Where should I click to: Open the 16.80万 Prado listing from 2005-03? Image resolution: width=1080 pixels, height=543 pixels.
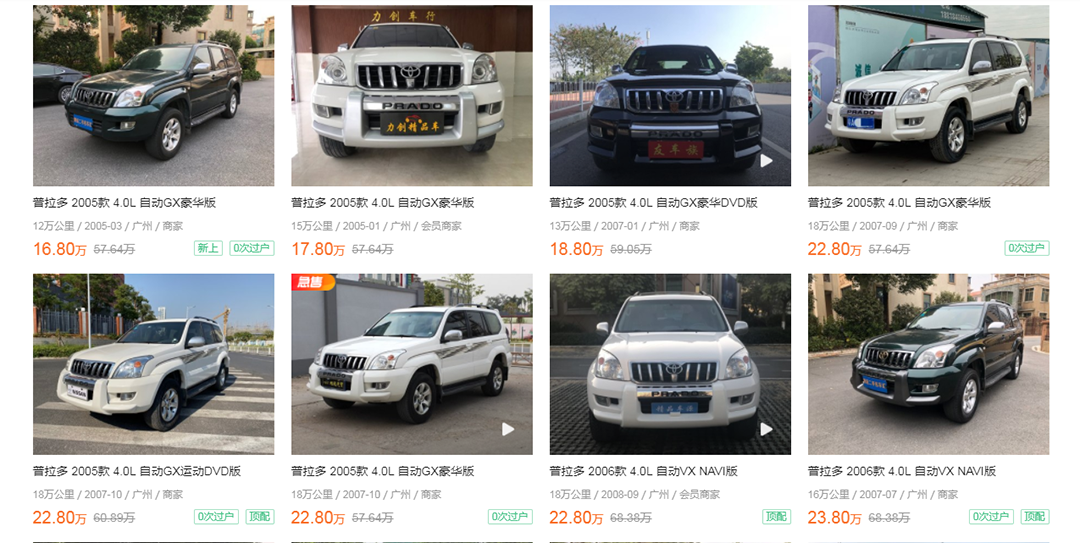153,96
